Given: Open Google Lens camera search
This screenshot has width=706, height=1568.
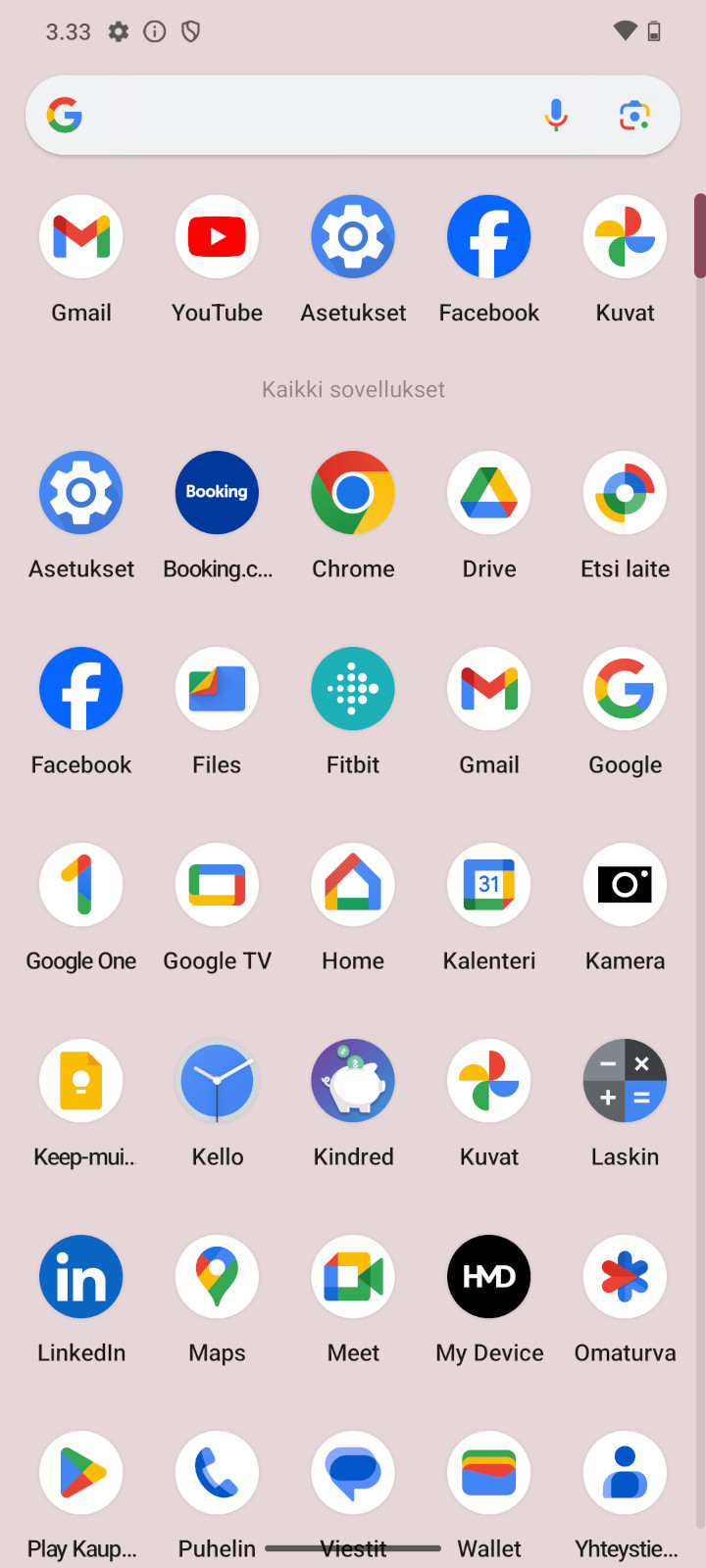Looking at the screenshot, I should pos(634,116).
